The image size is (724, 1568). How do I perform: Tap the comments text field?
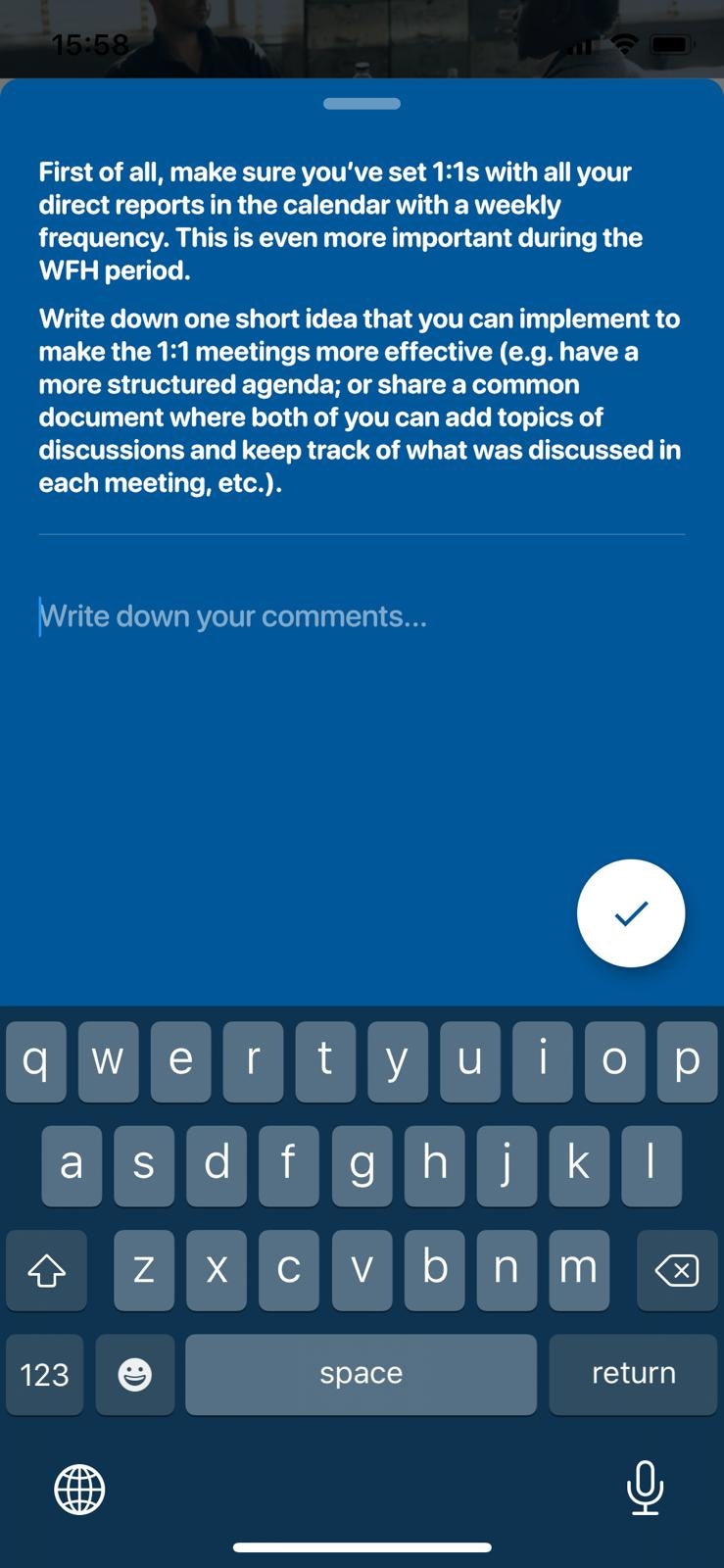[x=361, y=616]
